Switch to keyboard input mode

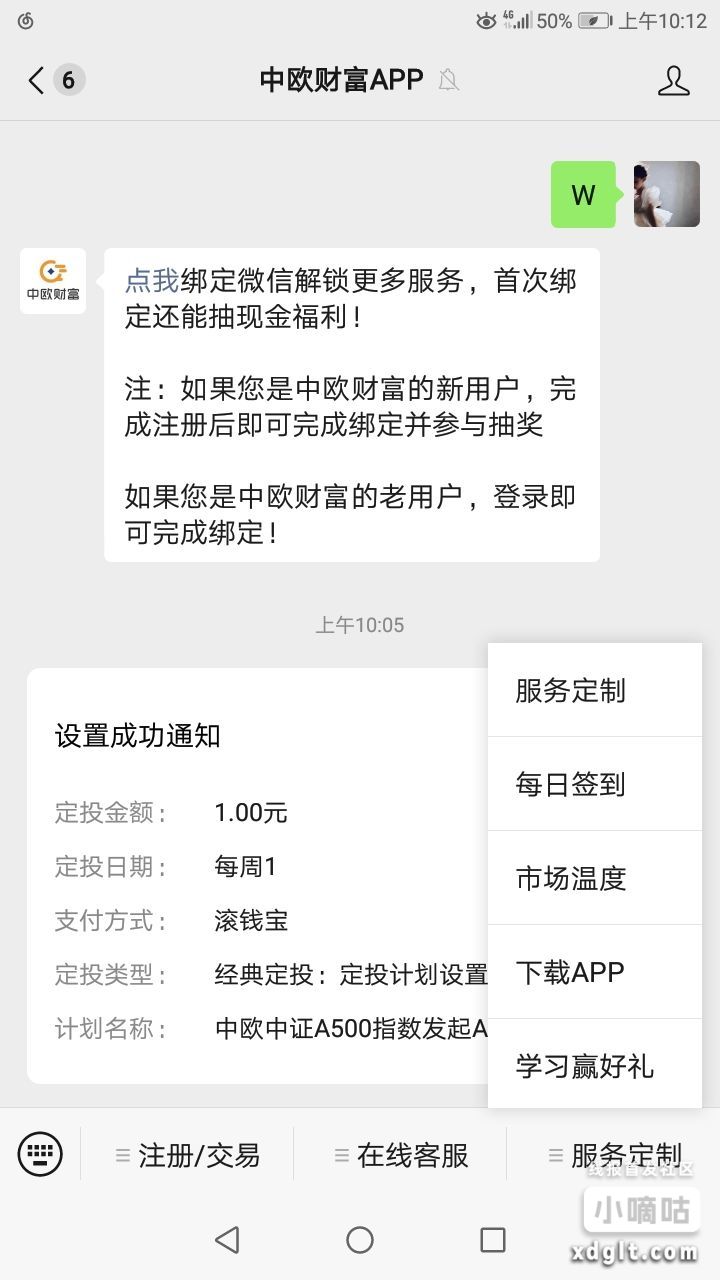pos(40,1155)
